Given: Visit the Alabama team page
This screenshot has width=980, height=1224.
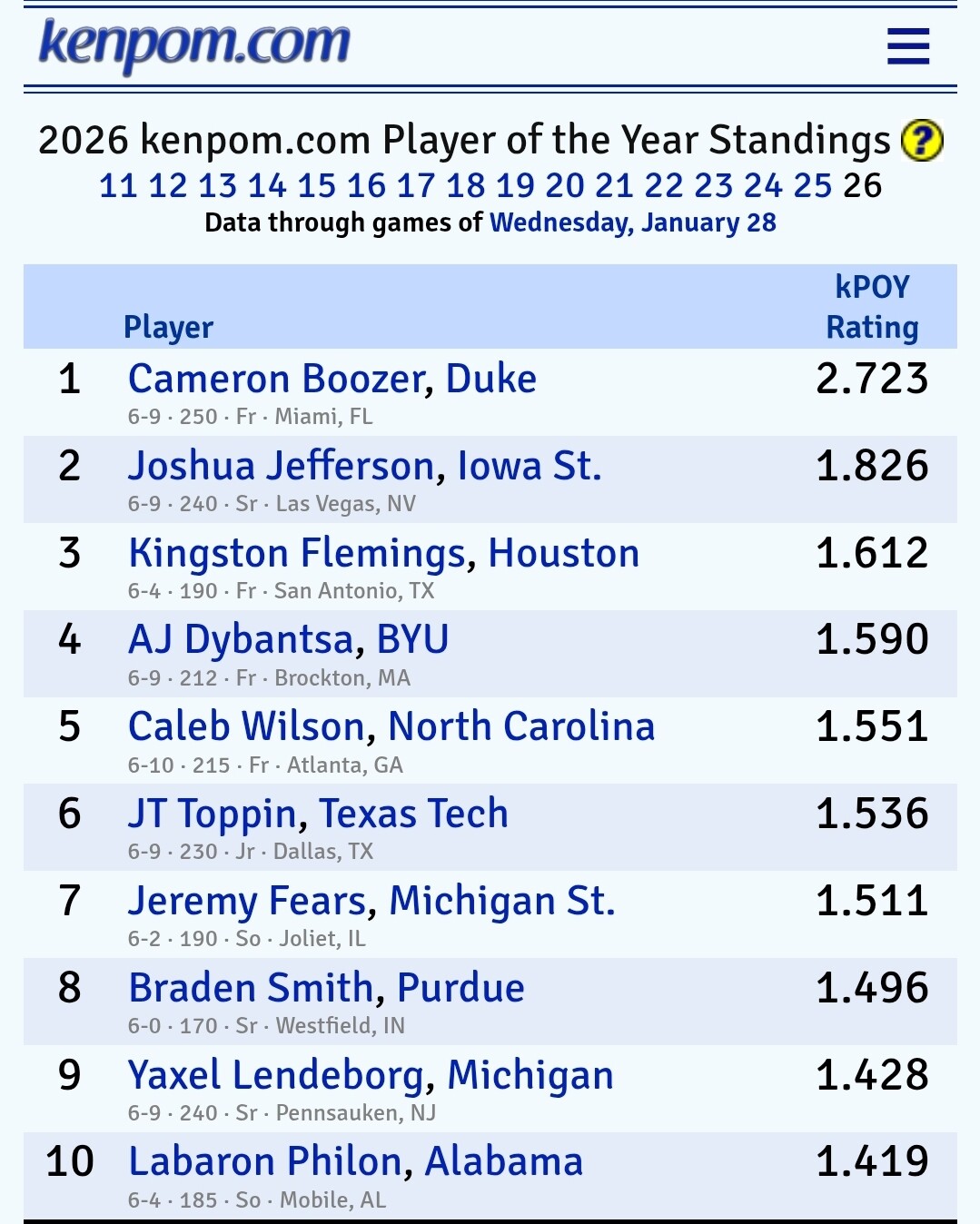Looking at the screenshot, I should pos(503,1162).
